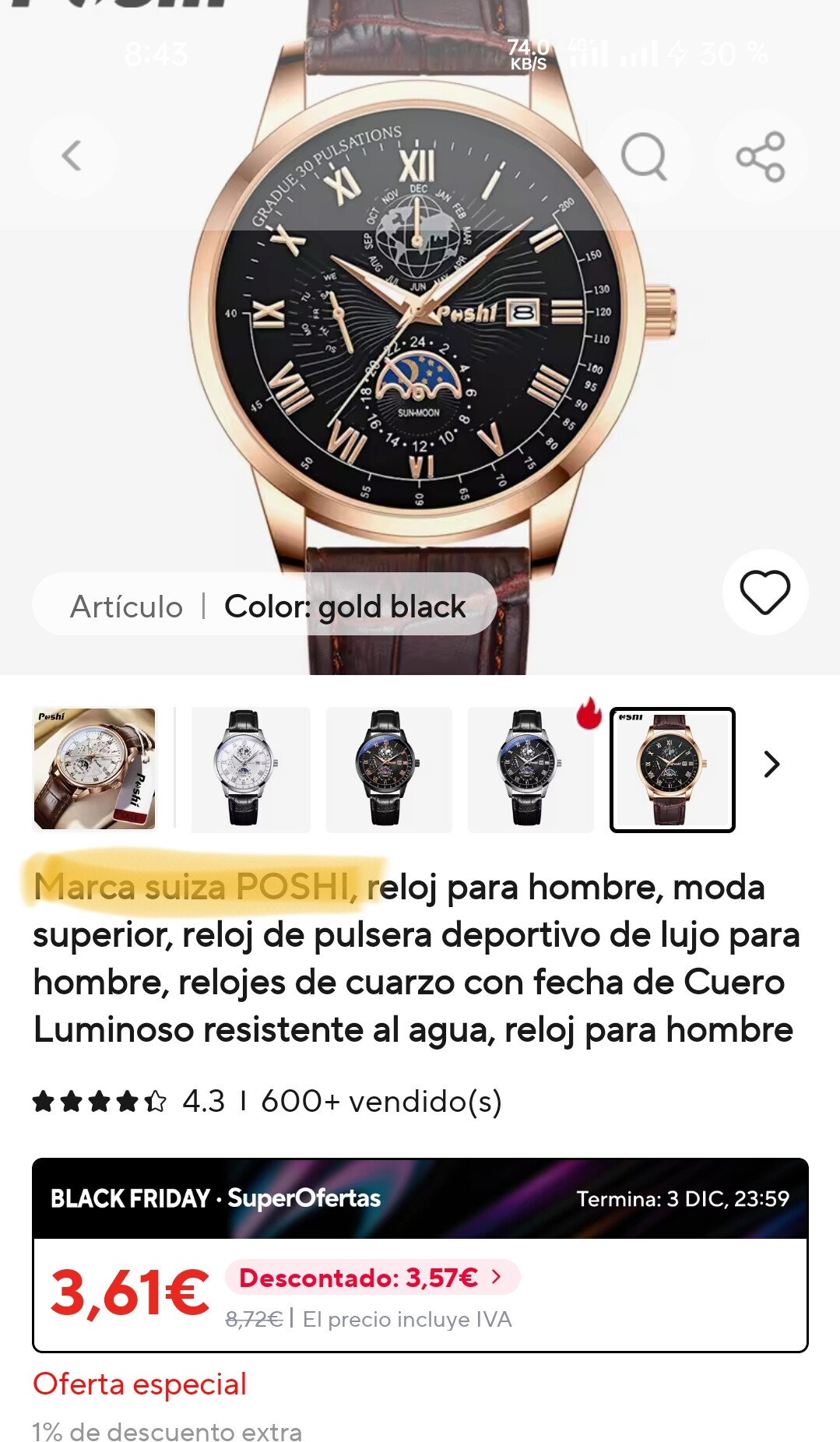Open the Color: gold black selector
The image size is (840, 1442).
pos(344,607)
